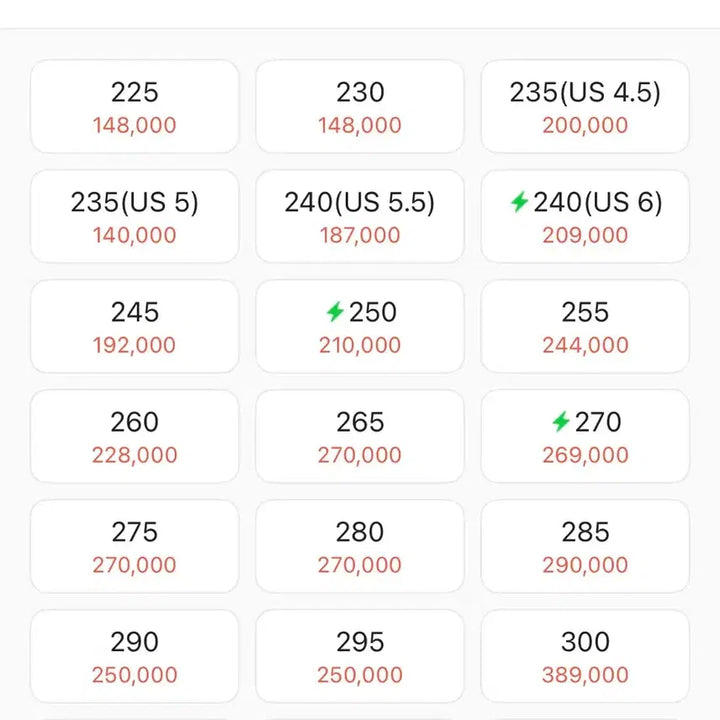Select size 275 option

pos(135,547)
